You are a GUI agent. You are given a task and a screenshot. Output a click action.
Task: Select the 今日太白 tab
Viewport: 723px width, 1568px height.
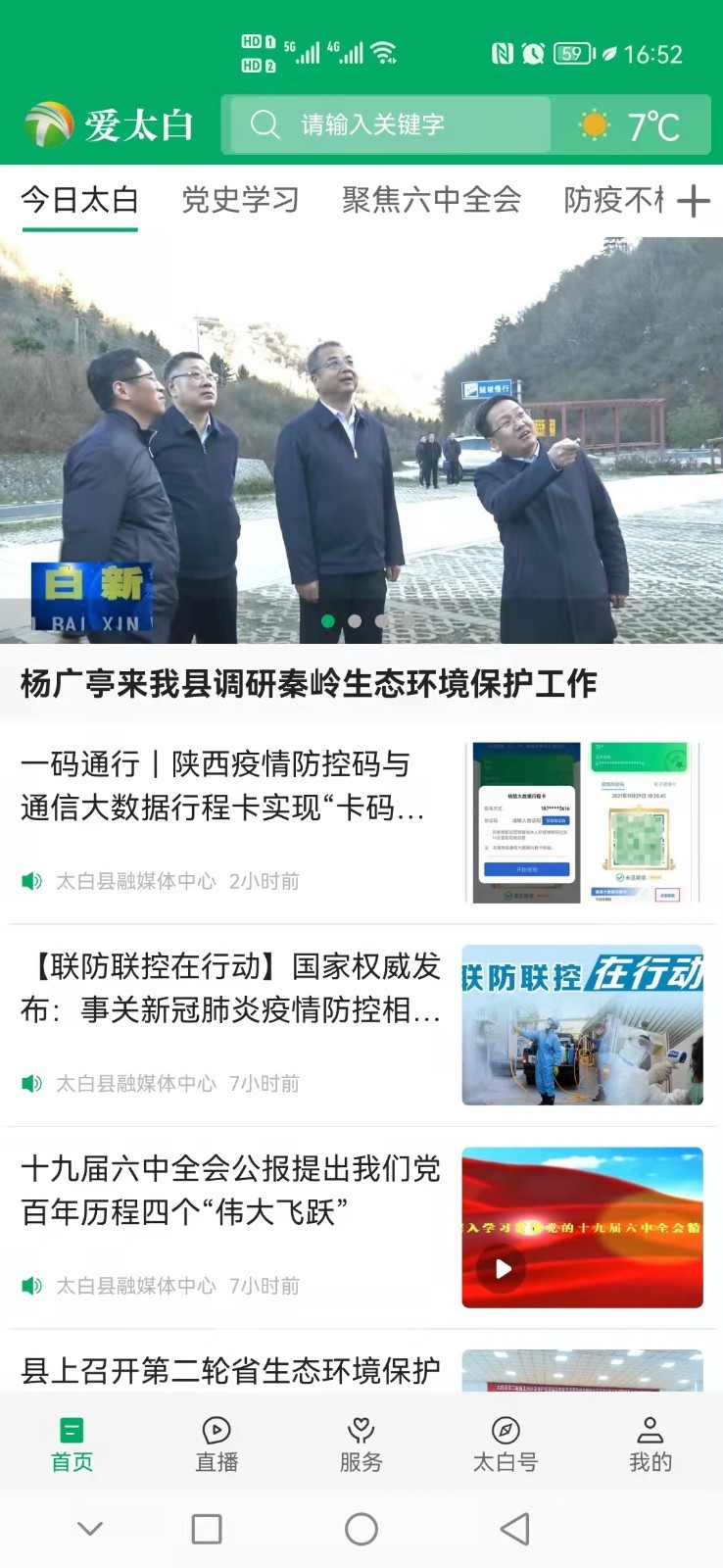79,200
